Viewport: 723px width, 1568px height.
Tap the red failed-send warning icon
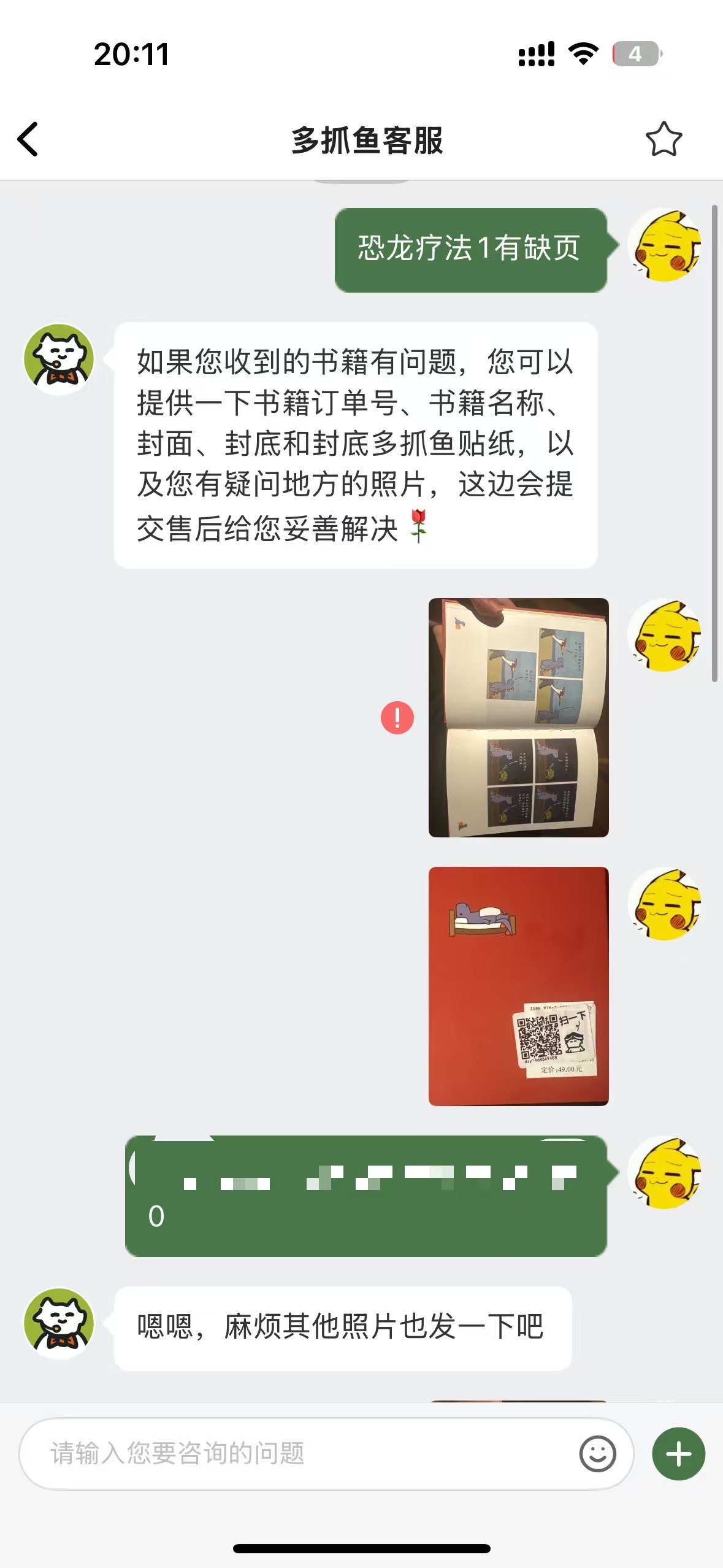pyautogui.click(x=397, y=717)
